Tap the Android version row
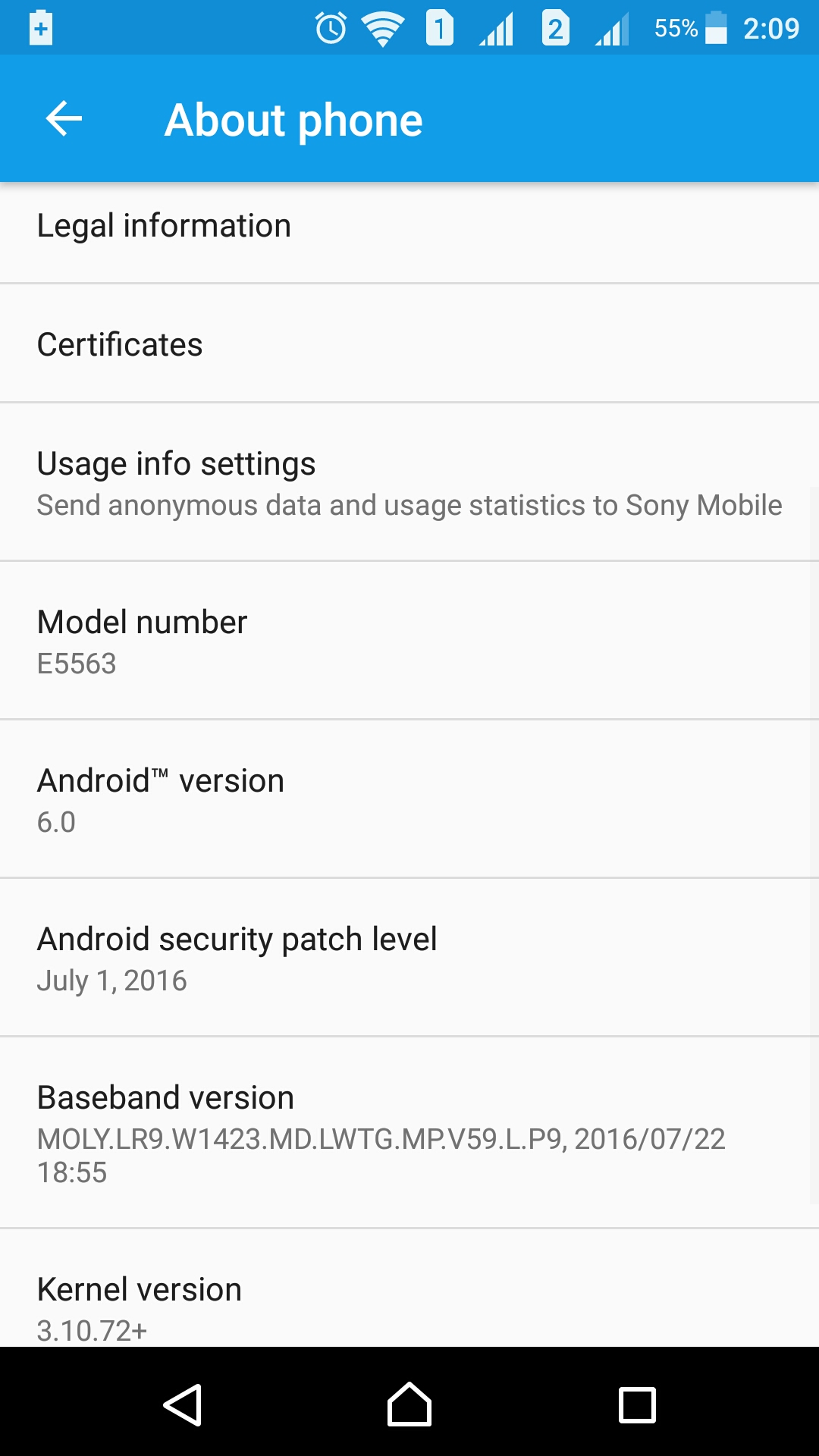The width and height of the screenshot is (819, 1456). pos(409,799)
